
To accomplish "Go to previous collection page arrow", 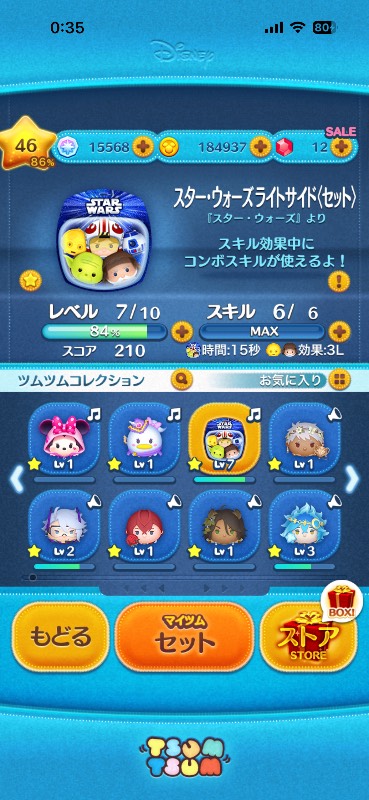I will tap(16, 480).
